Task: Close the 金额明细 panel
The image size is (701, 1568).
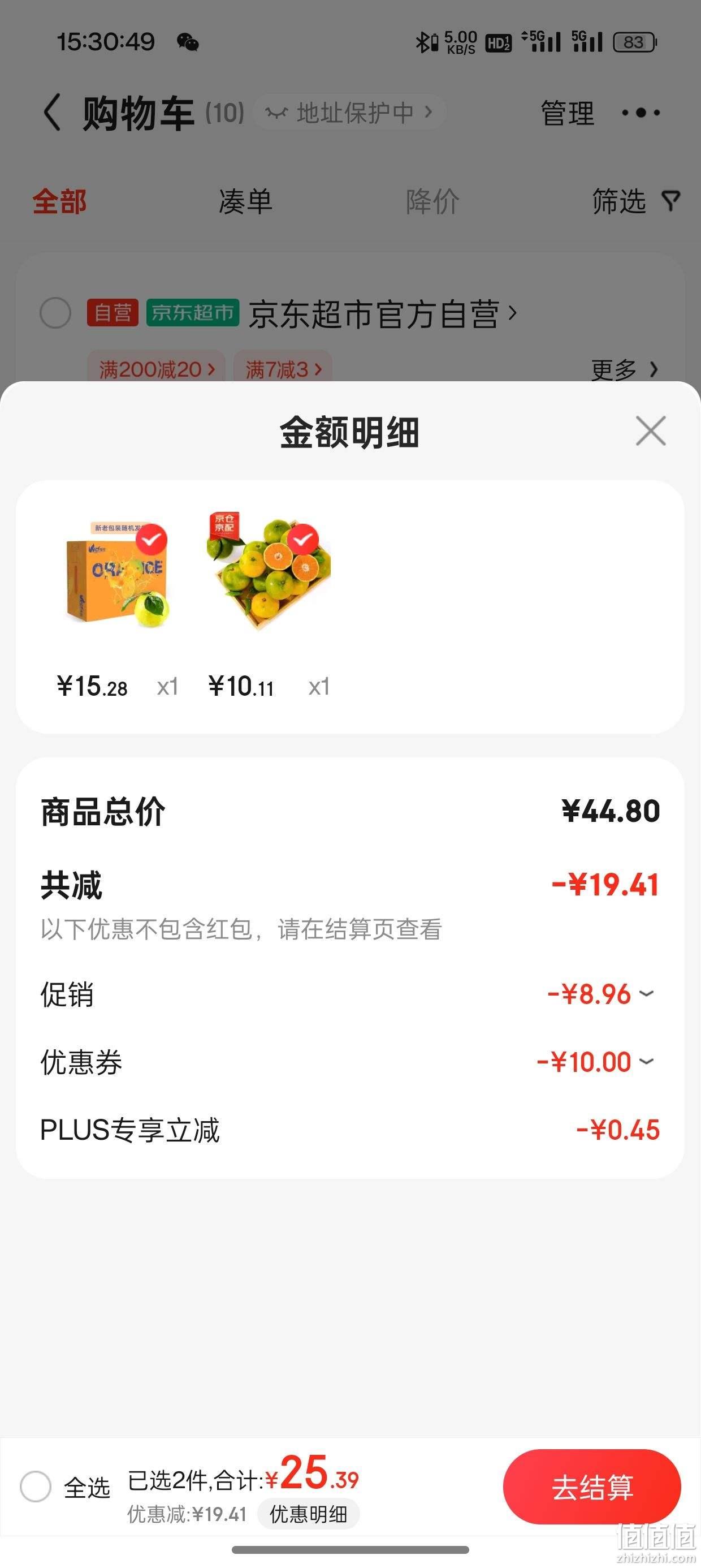Action: (651, 431)
